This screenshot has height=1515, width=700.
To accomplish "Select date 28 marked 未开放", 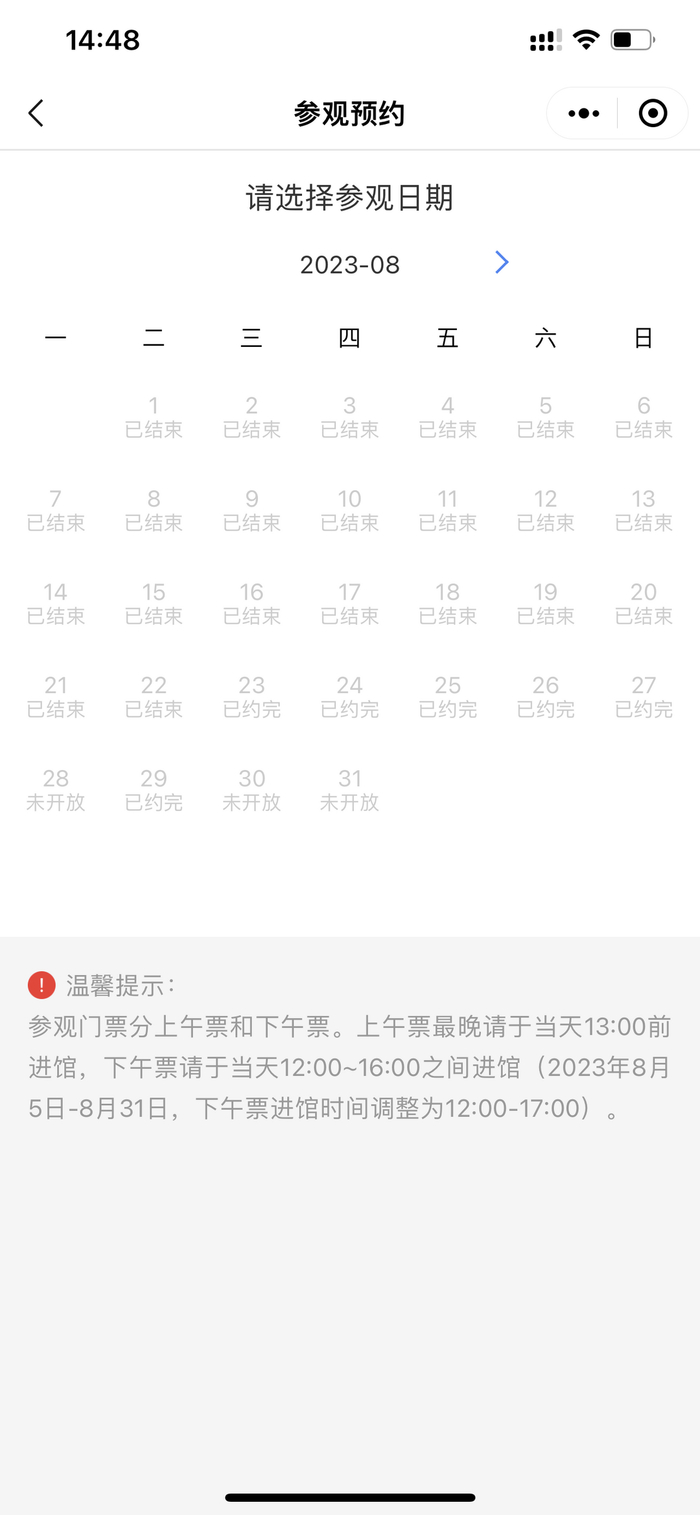I will coord(56,789).
